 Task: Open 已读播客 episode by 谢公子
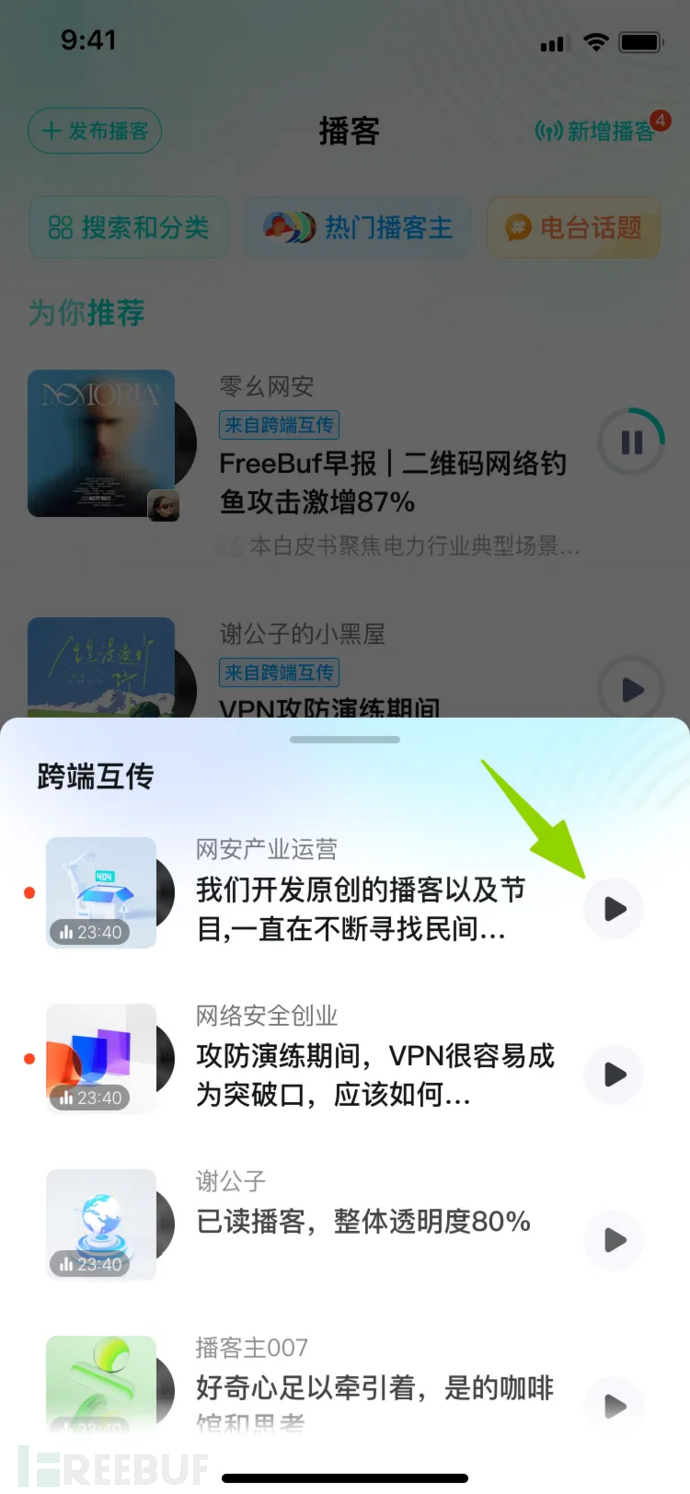[x=362, y=1221]
